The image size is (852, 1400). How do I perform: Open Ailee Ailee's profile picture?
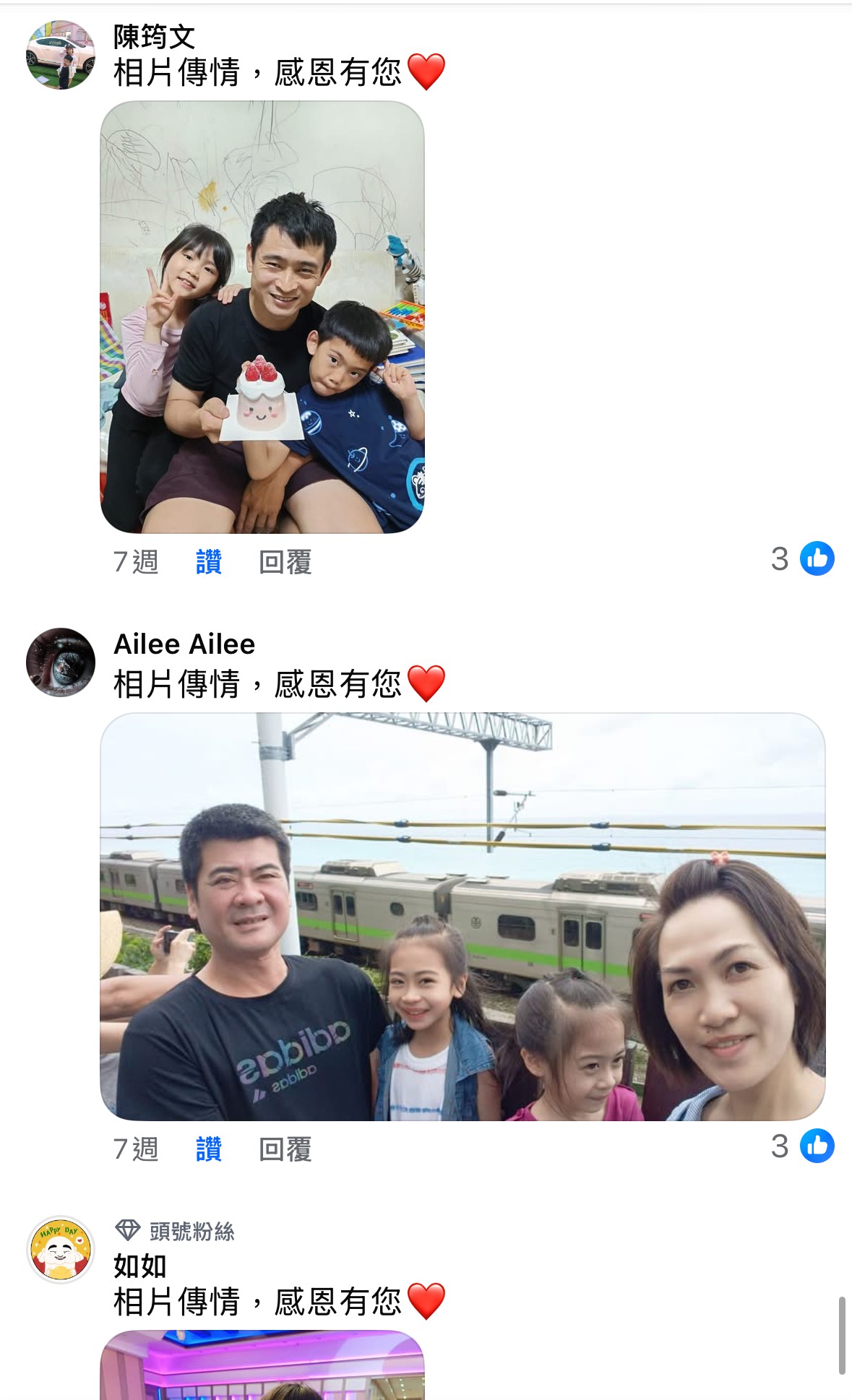click(61, 662)
